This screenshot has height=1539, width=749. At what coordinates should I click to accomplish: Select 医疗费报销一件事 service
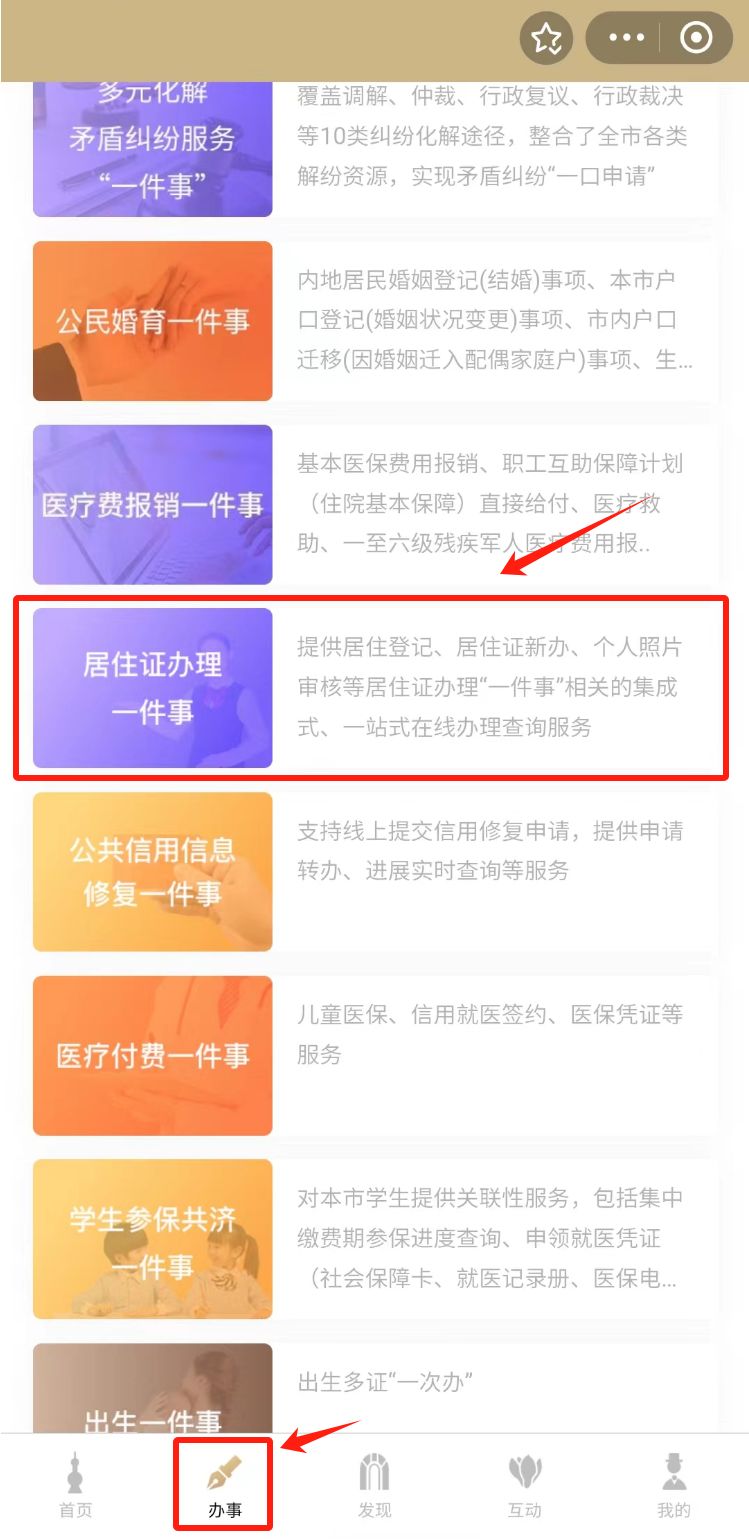(153, 504)
